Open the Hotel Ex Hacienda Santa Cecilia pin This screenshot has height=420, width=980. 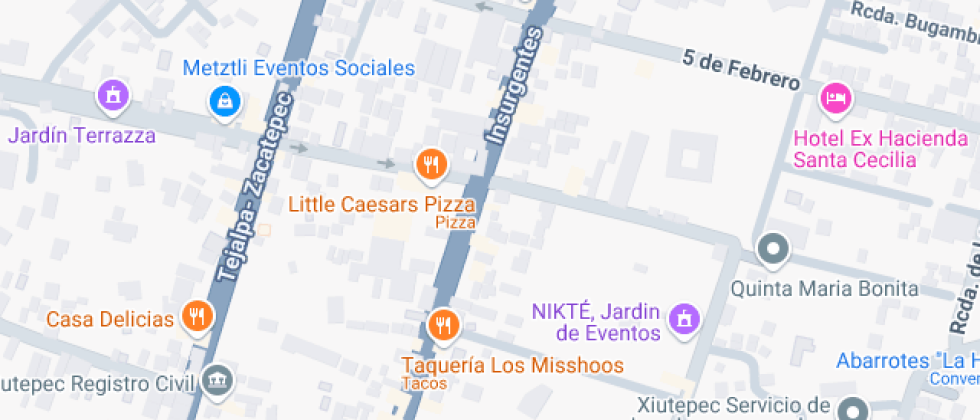(x=835, y=98)
